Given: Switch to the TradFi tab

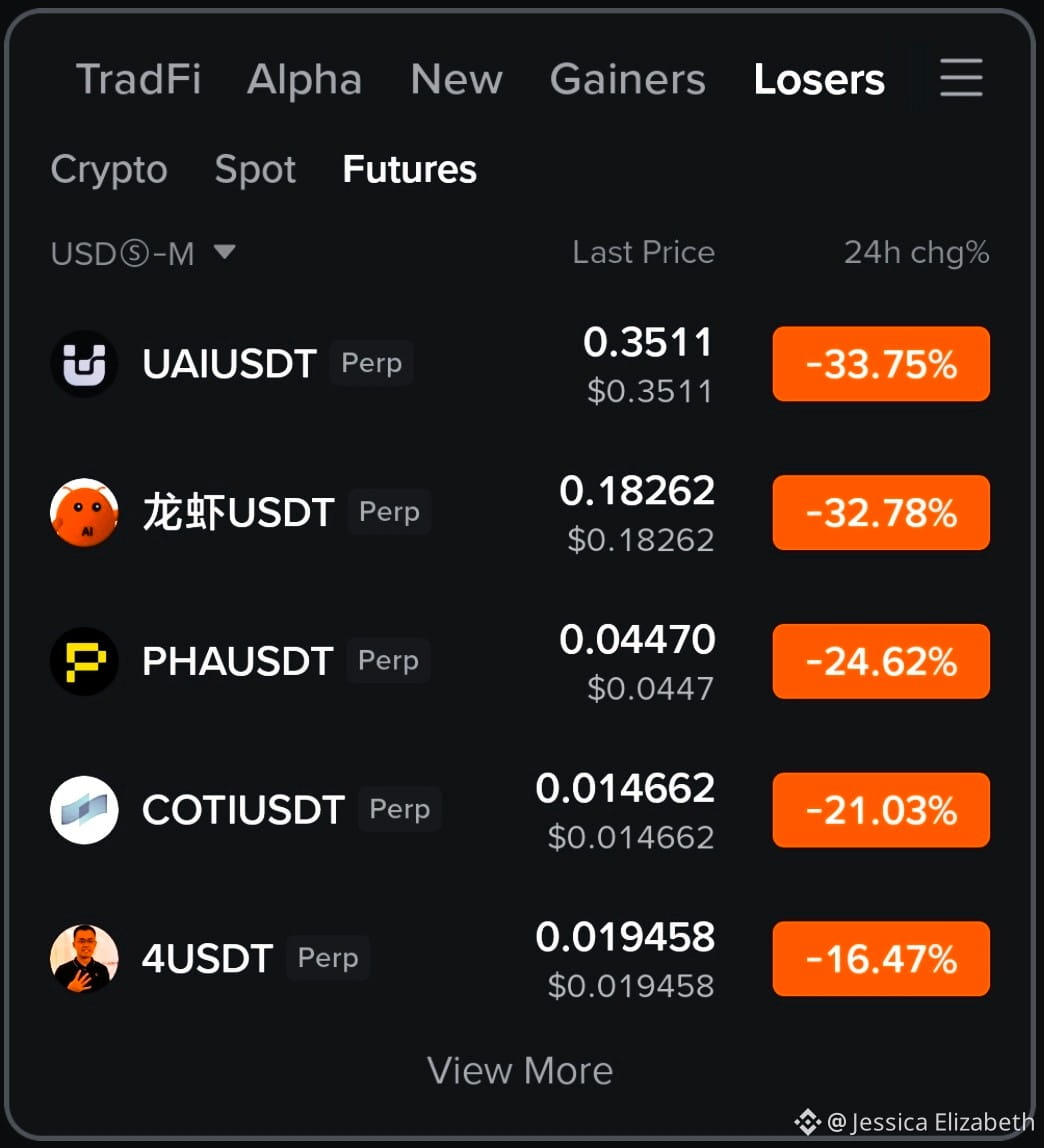Looking at the screenshot, I should pyautogui.click(x=138, y=79).
